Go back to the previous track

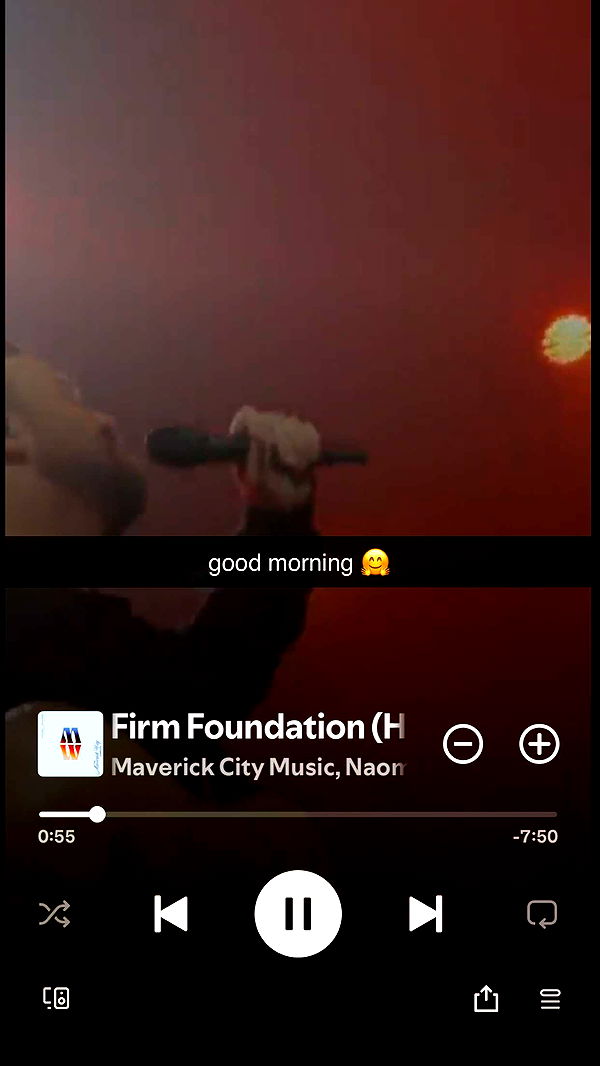click(171, 914)
